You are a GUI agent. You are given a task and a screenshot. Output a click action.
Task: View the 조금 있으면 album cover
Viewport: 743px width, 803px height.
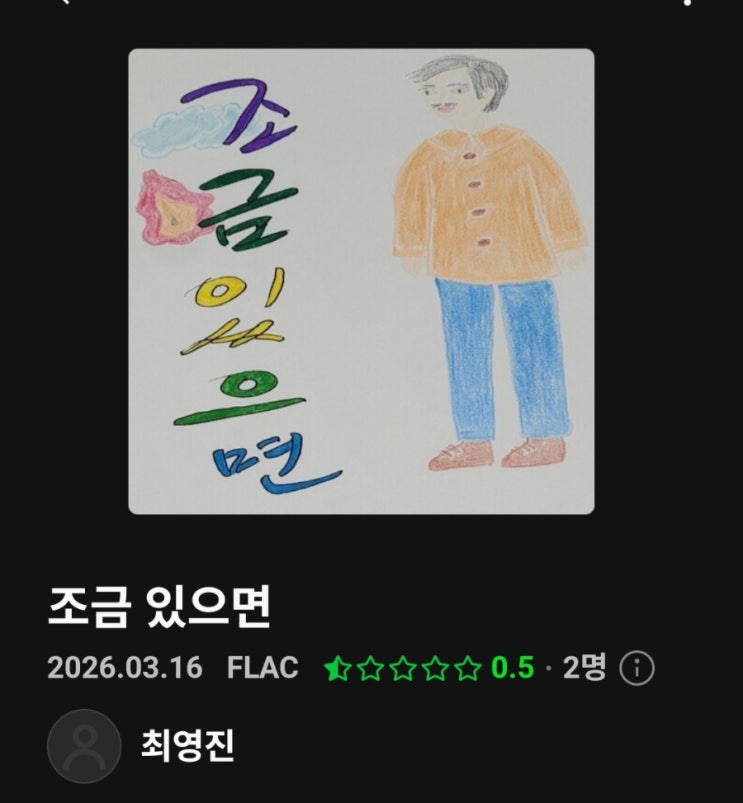361,281
